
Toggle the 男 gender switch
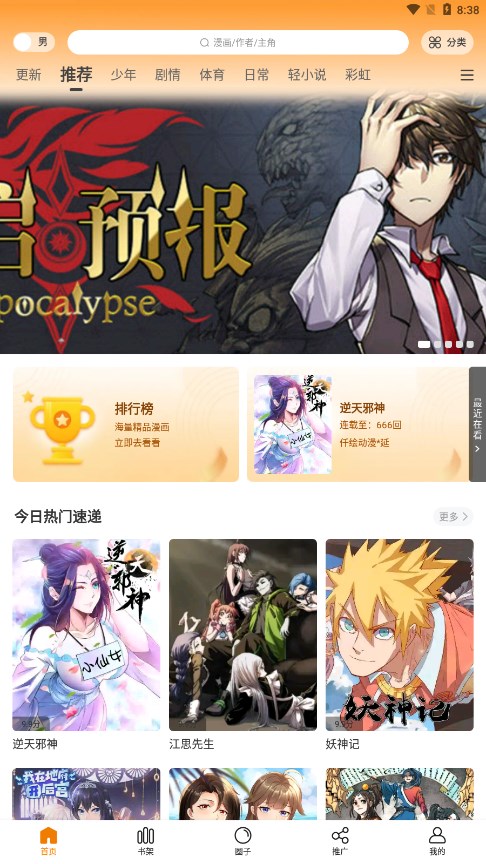click(34, 42)
